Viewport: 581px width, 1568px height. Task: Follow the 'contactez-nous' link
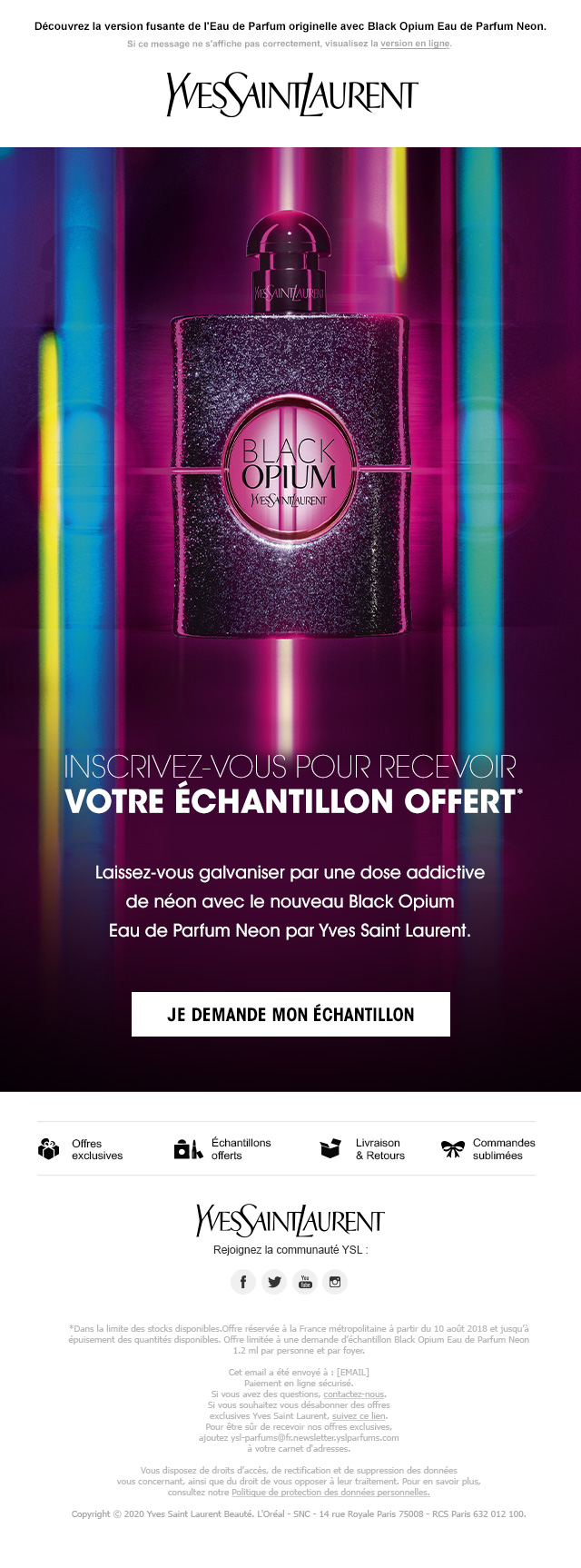(354, 1394)
